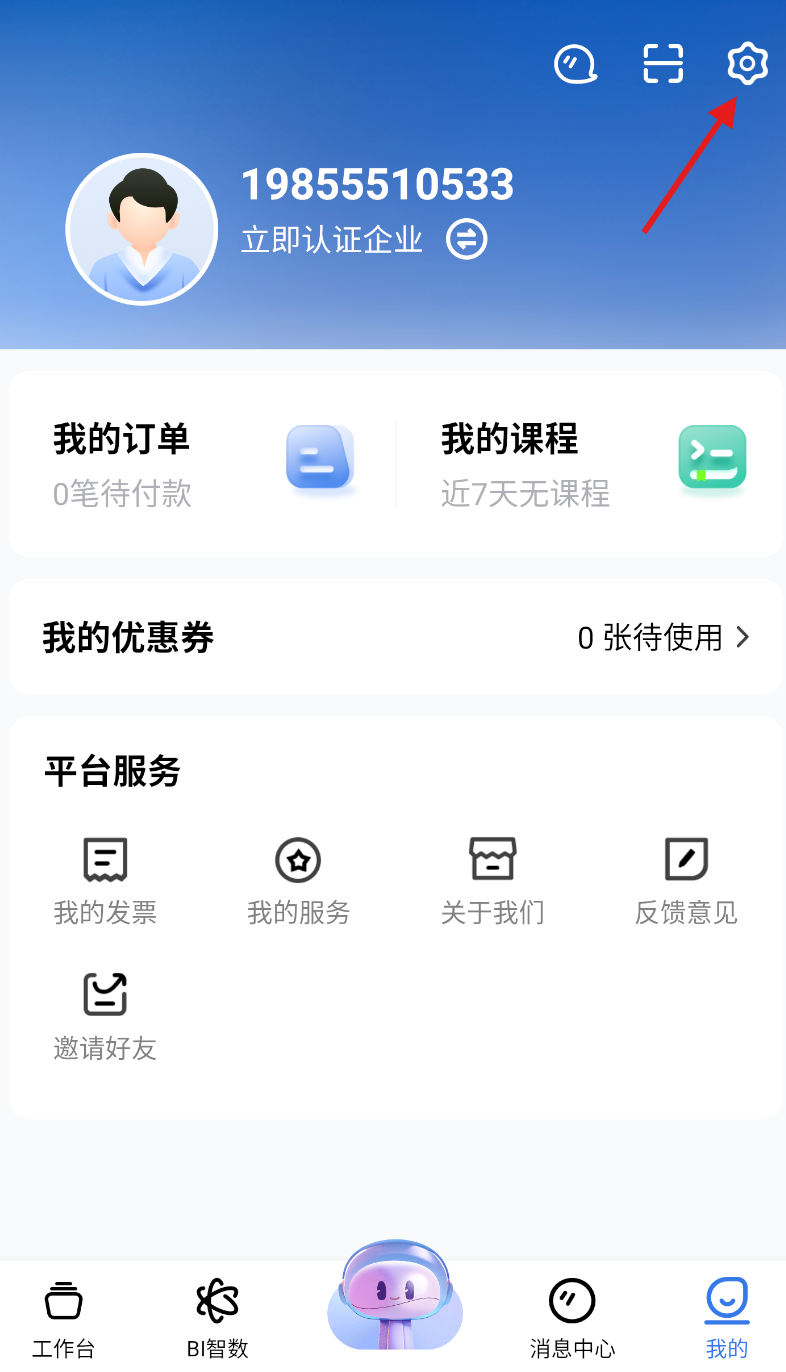Open the scan code icon
Screen dimensions: 786x1372
pyautogui.click(x=662, y=64)
